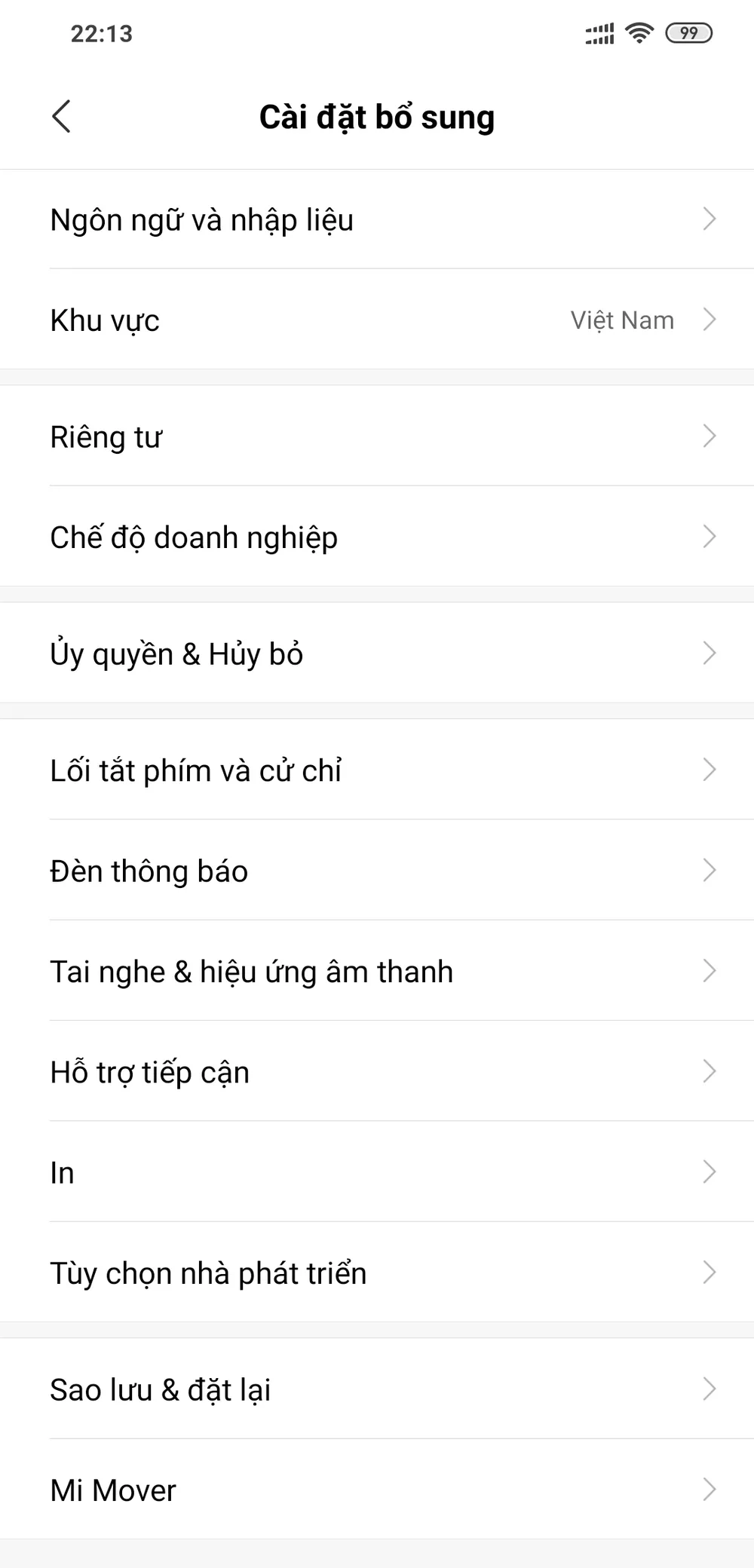The width and height of the screenshot is (754, 1568).
Task: Open Riêng tư privacy settings
Action: (x=377, y=436)
